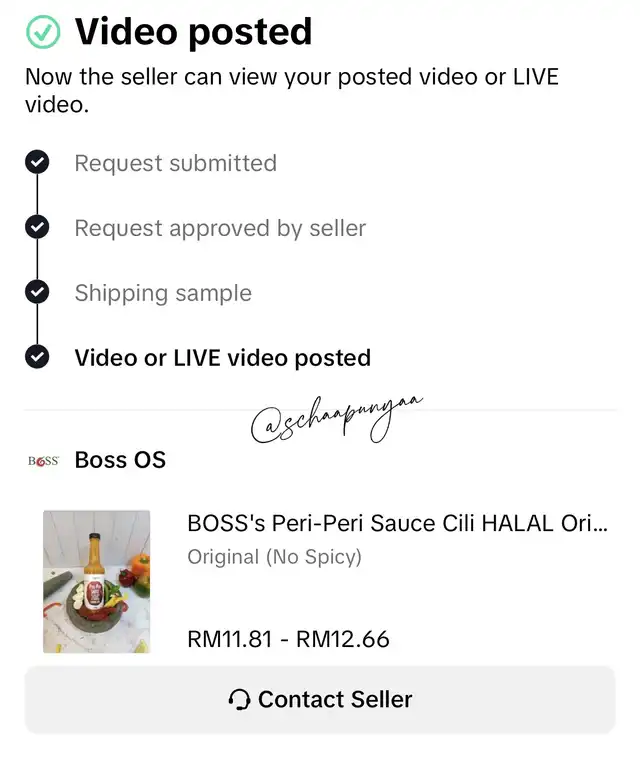
Task: Tap the Contact Seller button
Action: [x=320, y=699]
